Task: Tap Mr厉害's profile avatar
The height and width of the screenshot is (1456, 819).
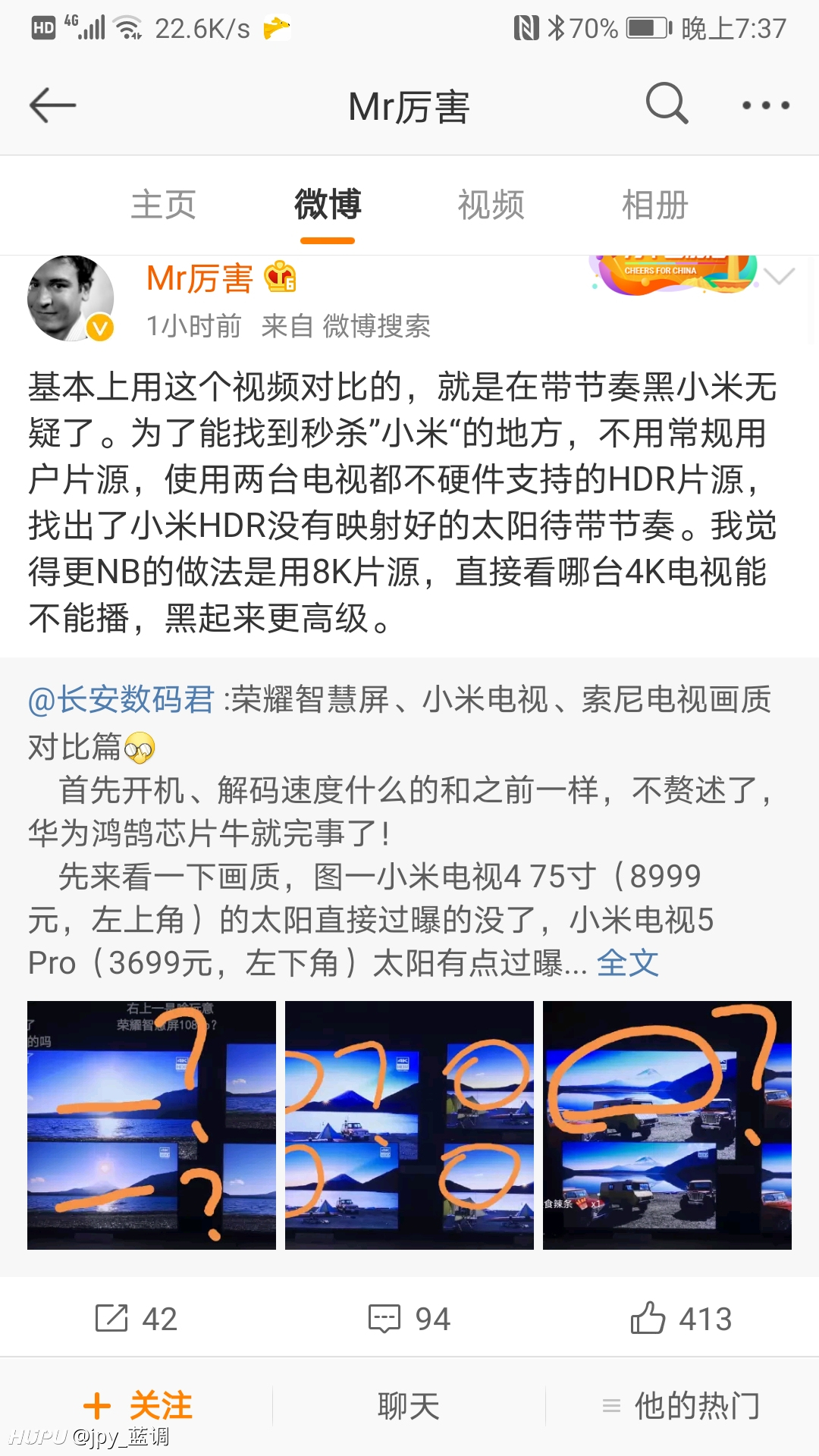Action: pos(71,298)
